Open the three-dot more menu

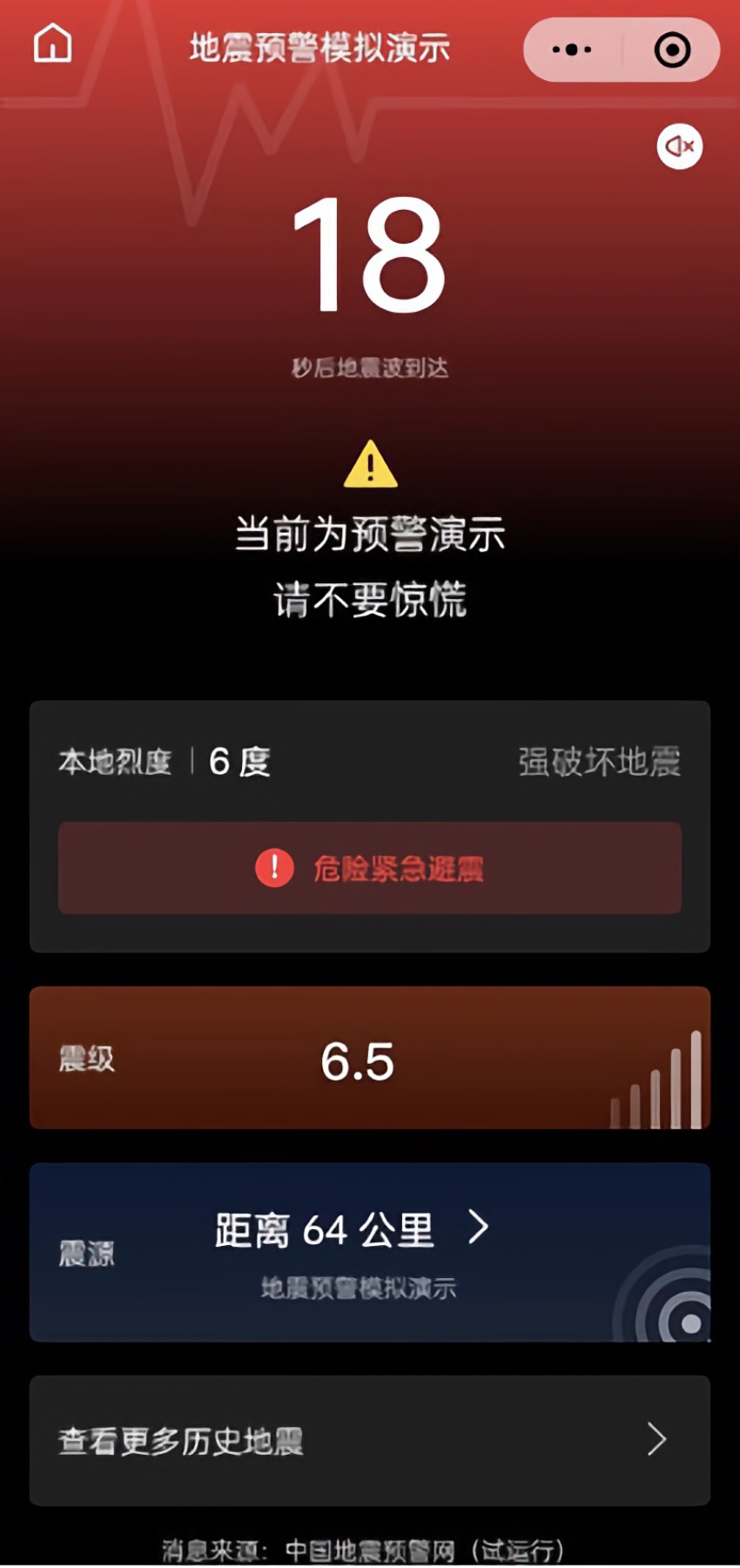(x=572, y=50)
